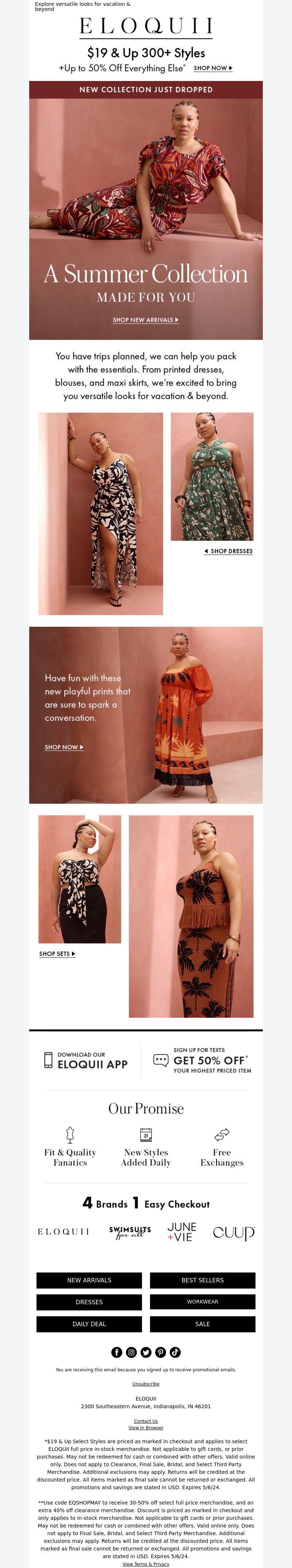The height and width of the screenshot is (1568, 292).
Task: Open the TikTok icon
Action: pyautogui.click(x=175, y=1352)
